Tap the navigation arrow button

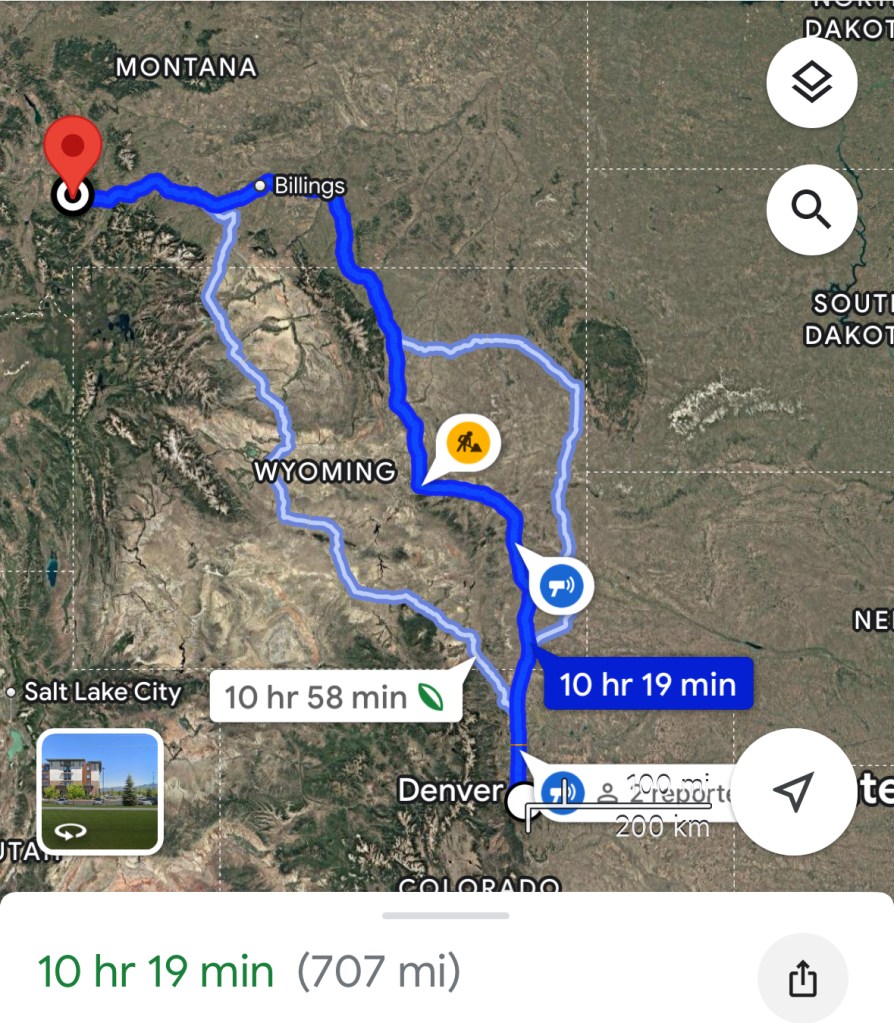(793, 791)
